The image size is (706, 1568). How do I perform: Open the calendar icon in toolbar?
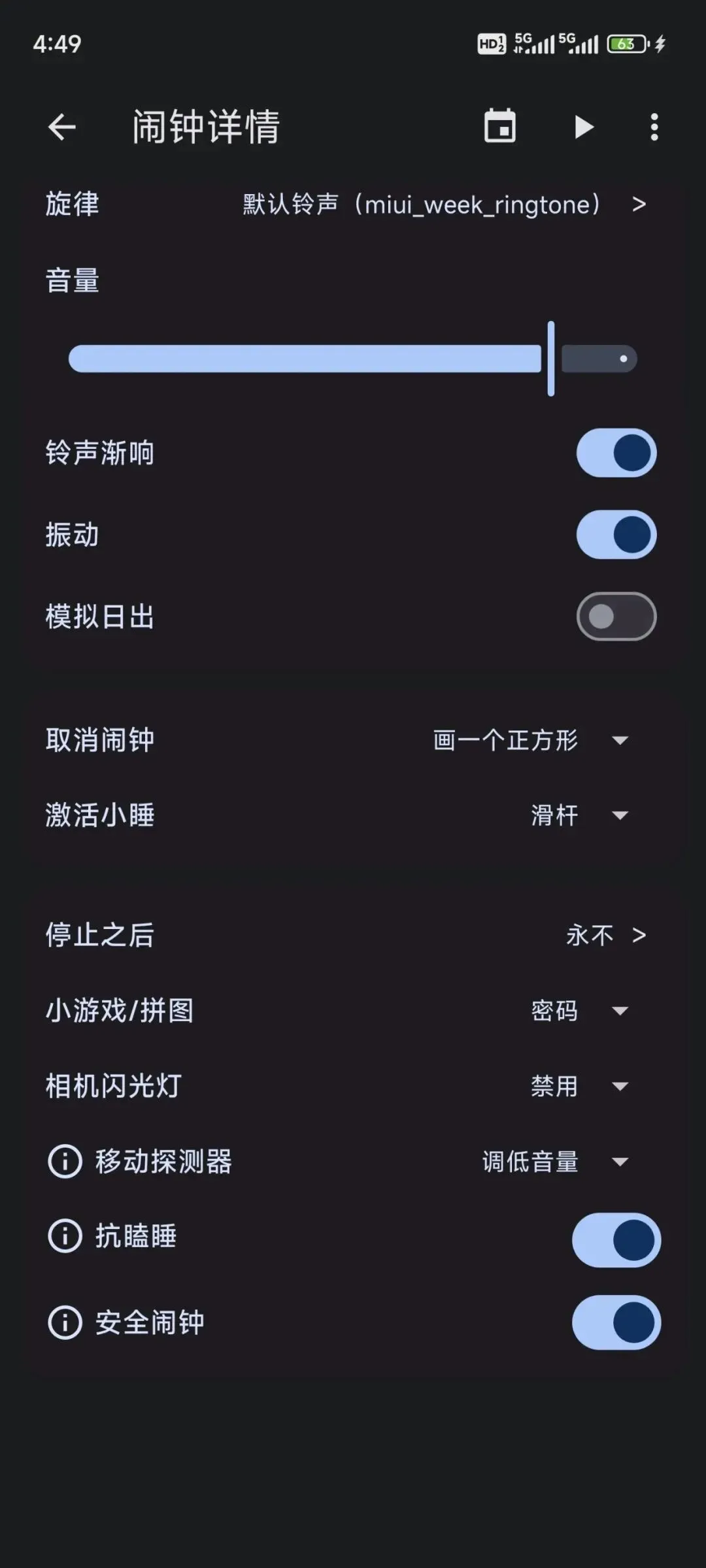tap(500, 126)
